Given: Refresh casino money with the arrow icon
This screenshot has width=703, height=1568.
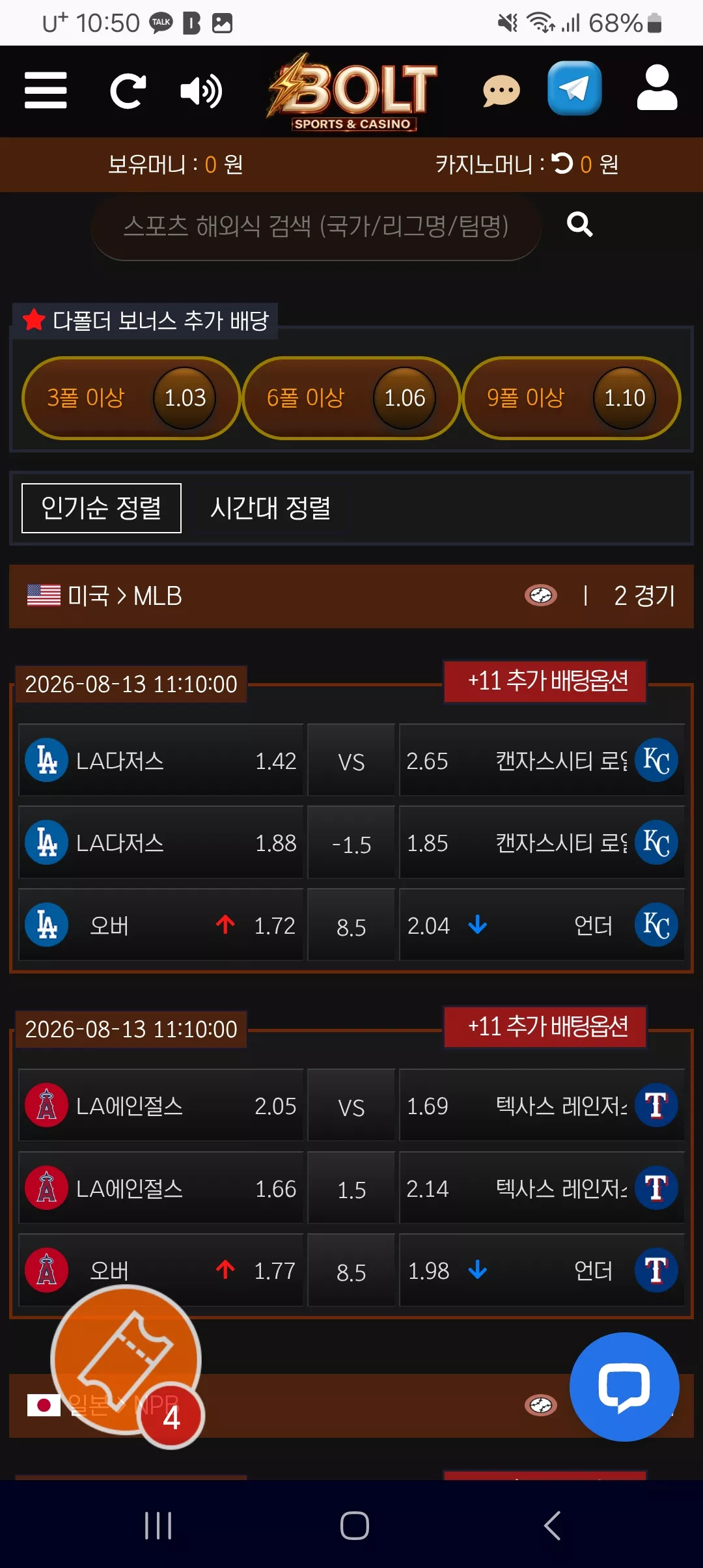Looking at the screenshot, I should 562,163.
